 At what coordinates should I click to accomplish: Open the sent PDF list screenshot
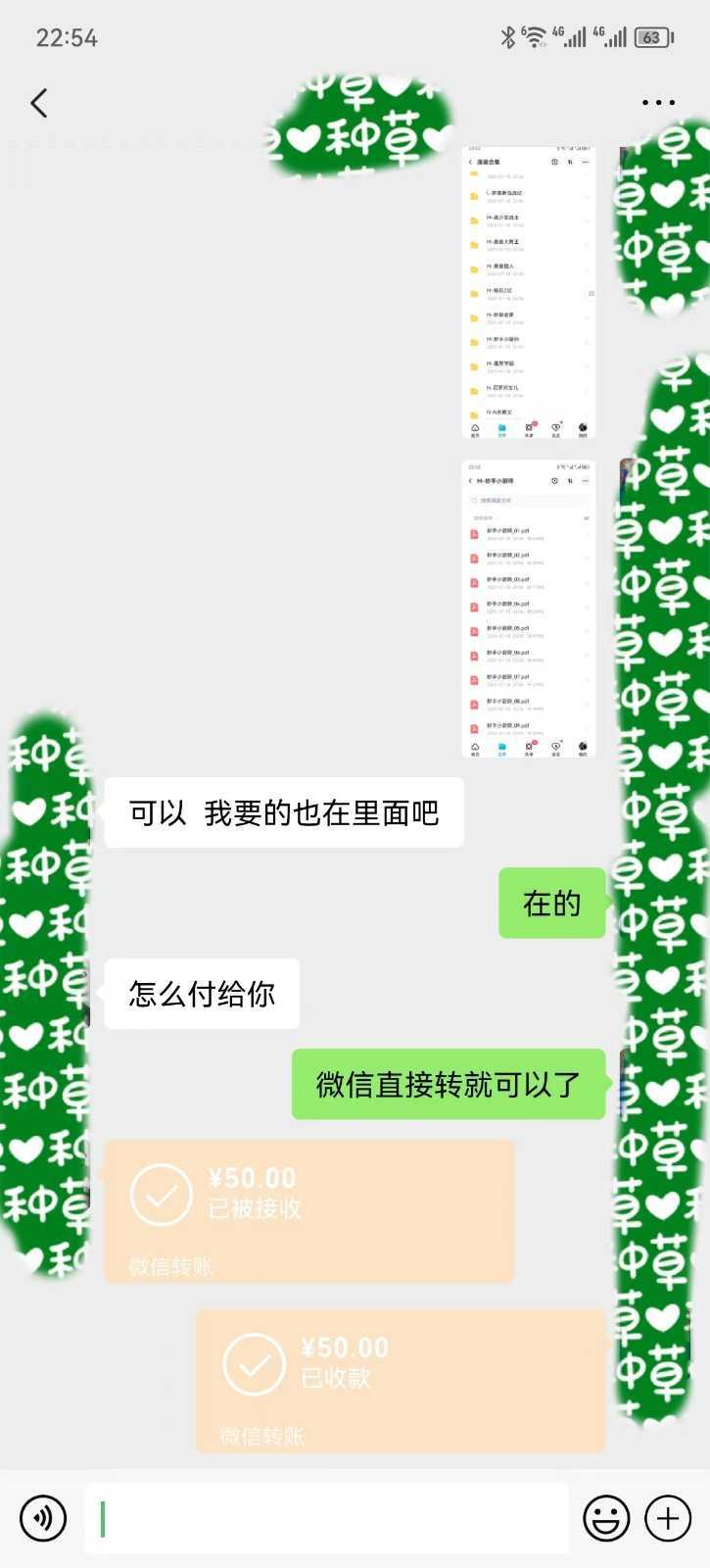(x=529, y=608)
